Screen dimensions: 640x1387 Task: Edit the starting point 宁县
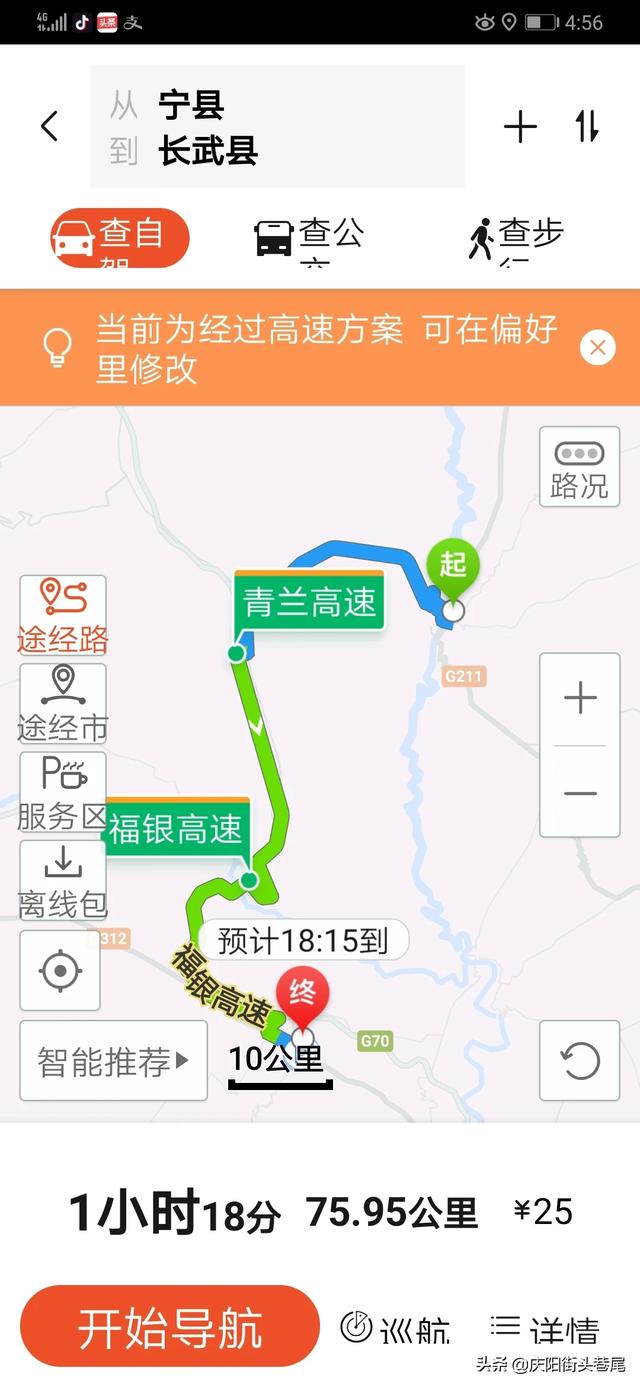tap(191, 104)
